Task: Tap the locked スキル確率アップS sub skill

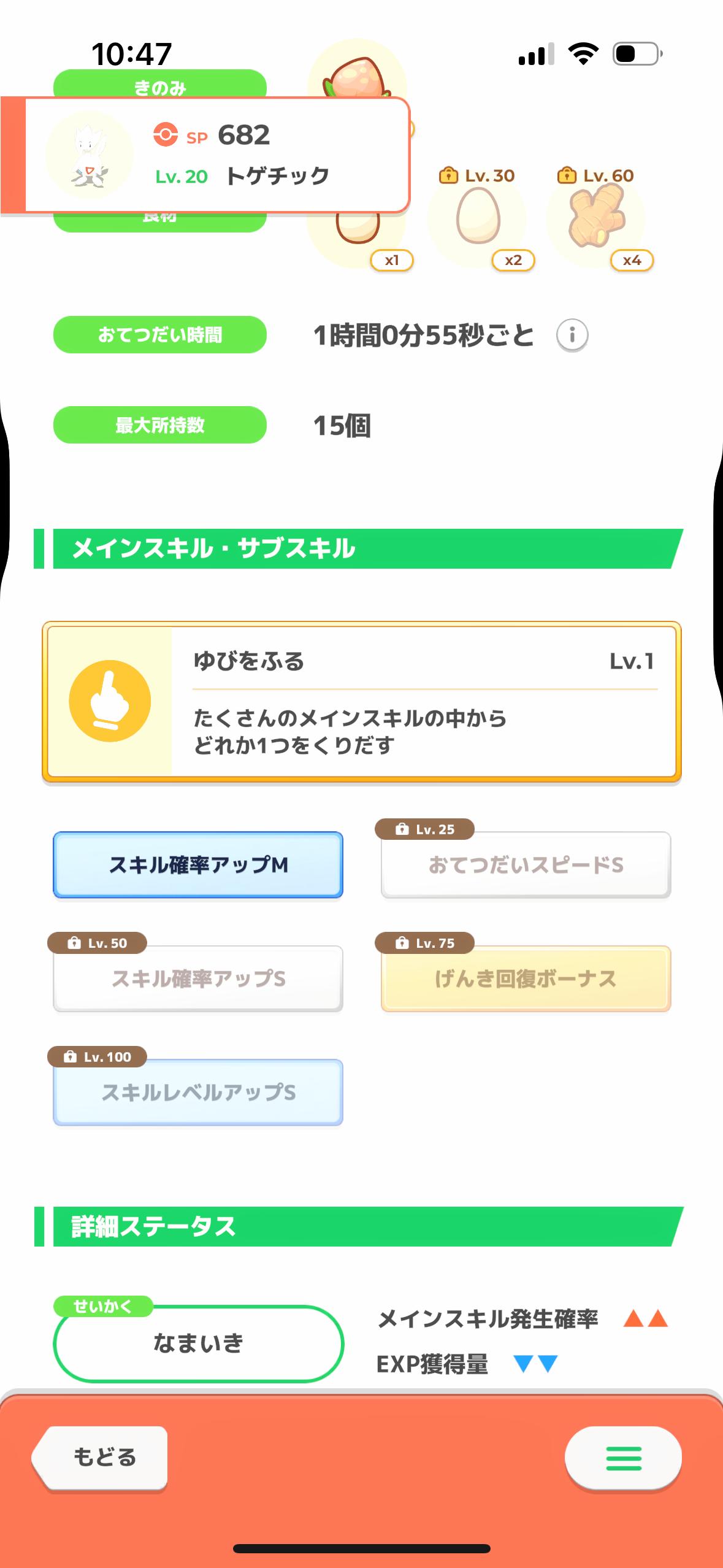Action: click(x=198, y=978)
